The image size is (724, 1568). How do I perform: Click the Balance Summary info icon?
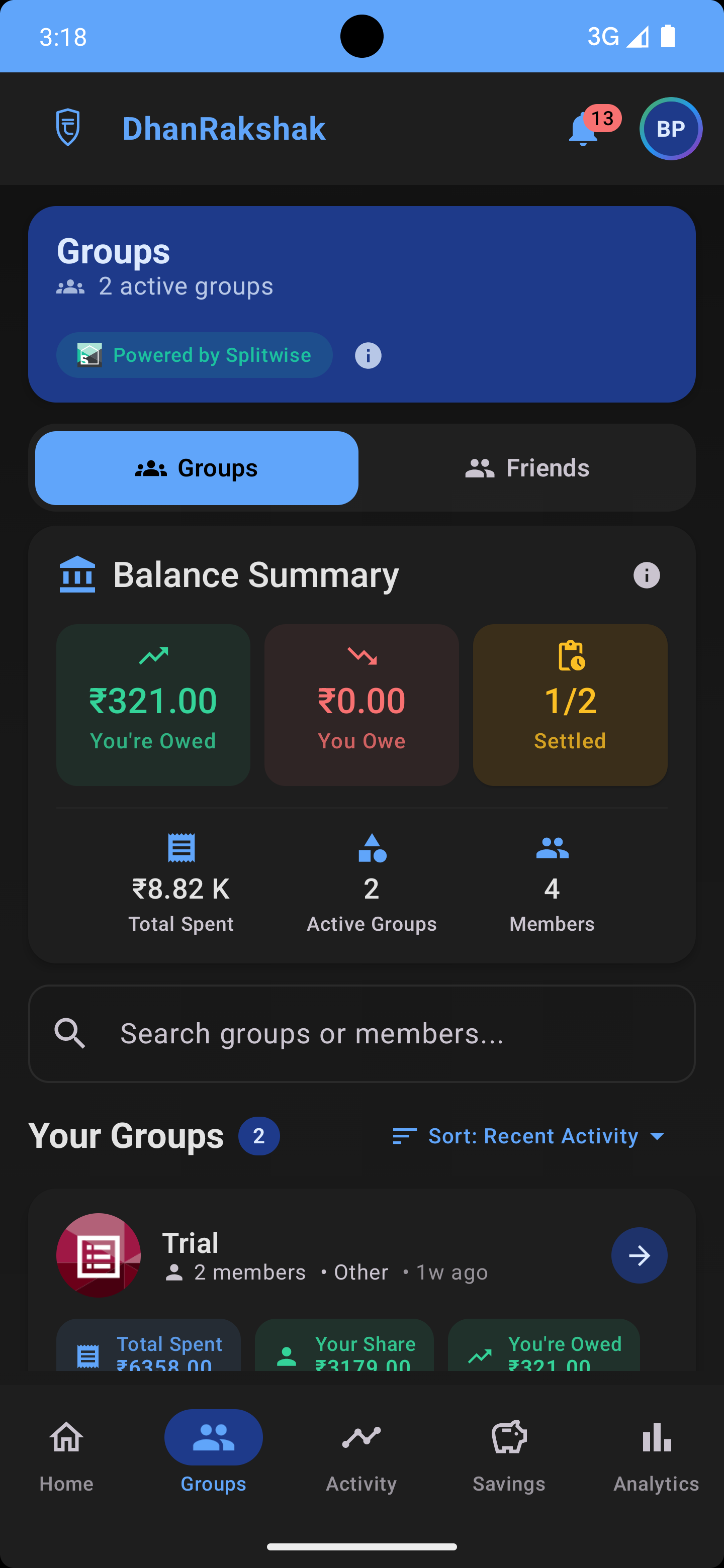(646, 574)
